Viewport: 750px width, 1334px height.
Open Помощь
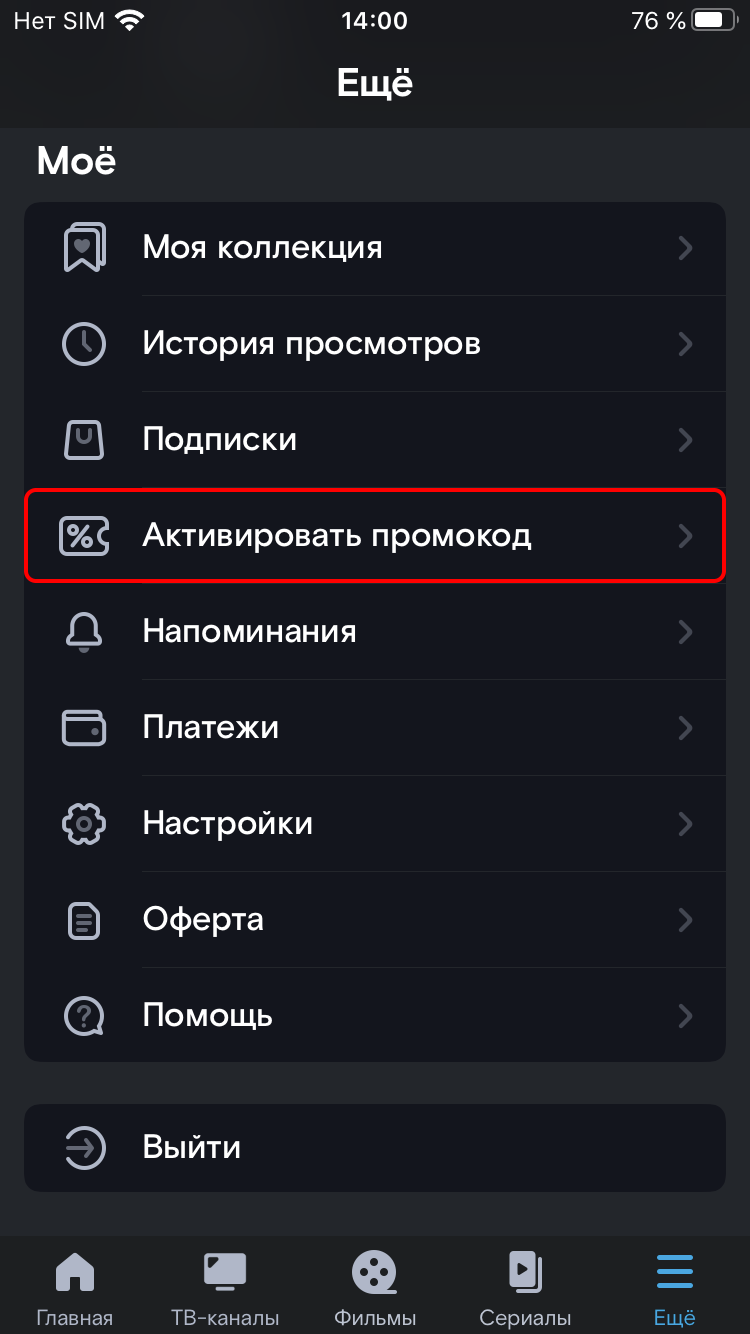[375, 1015]
